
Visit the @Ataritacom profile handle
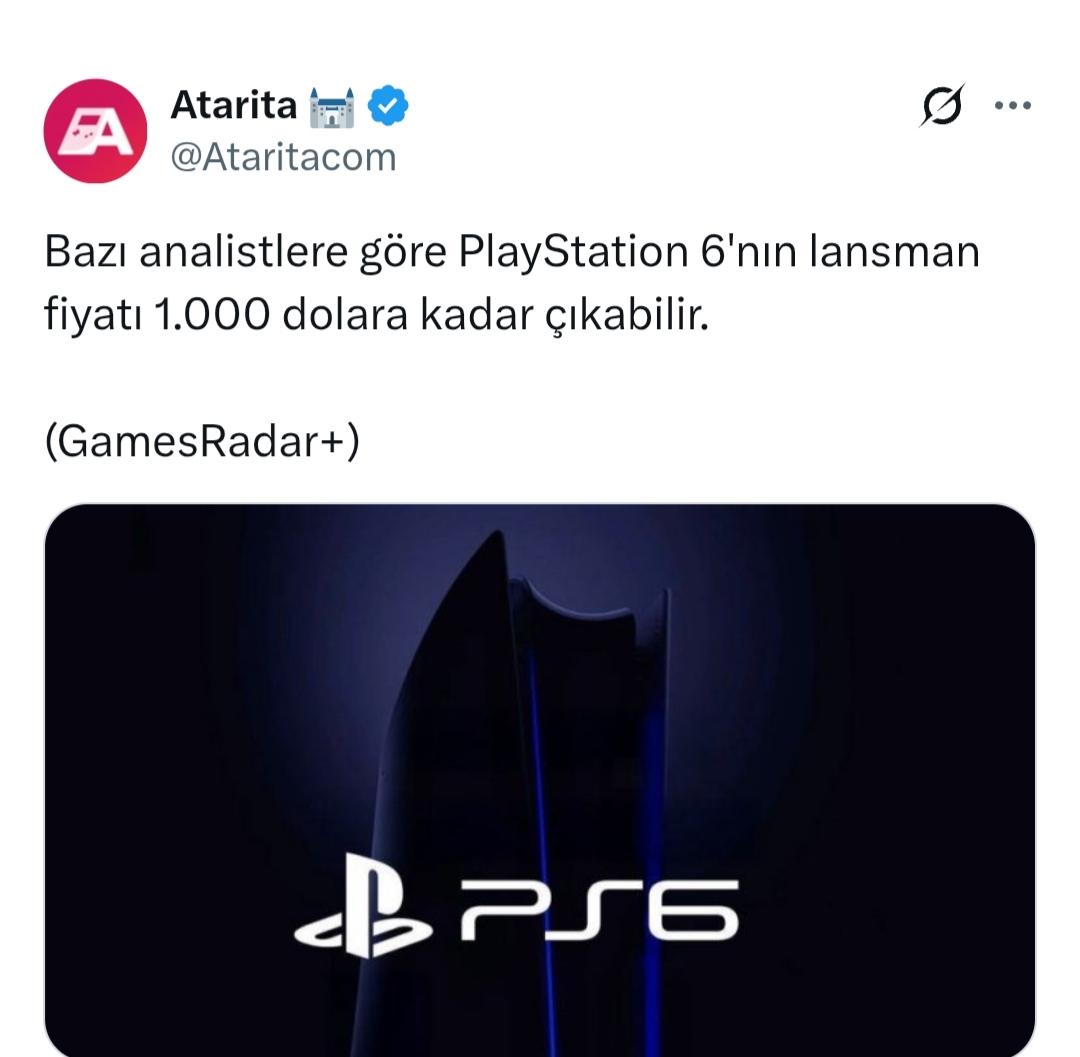(x=284, y=157)
